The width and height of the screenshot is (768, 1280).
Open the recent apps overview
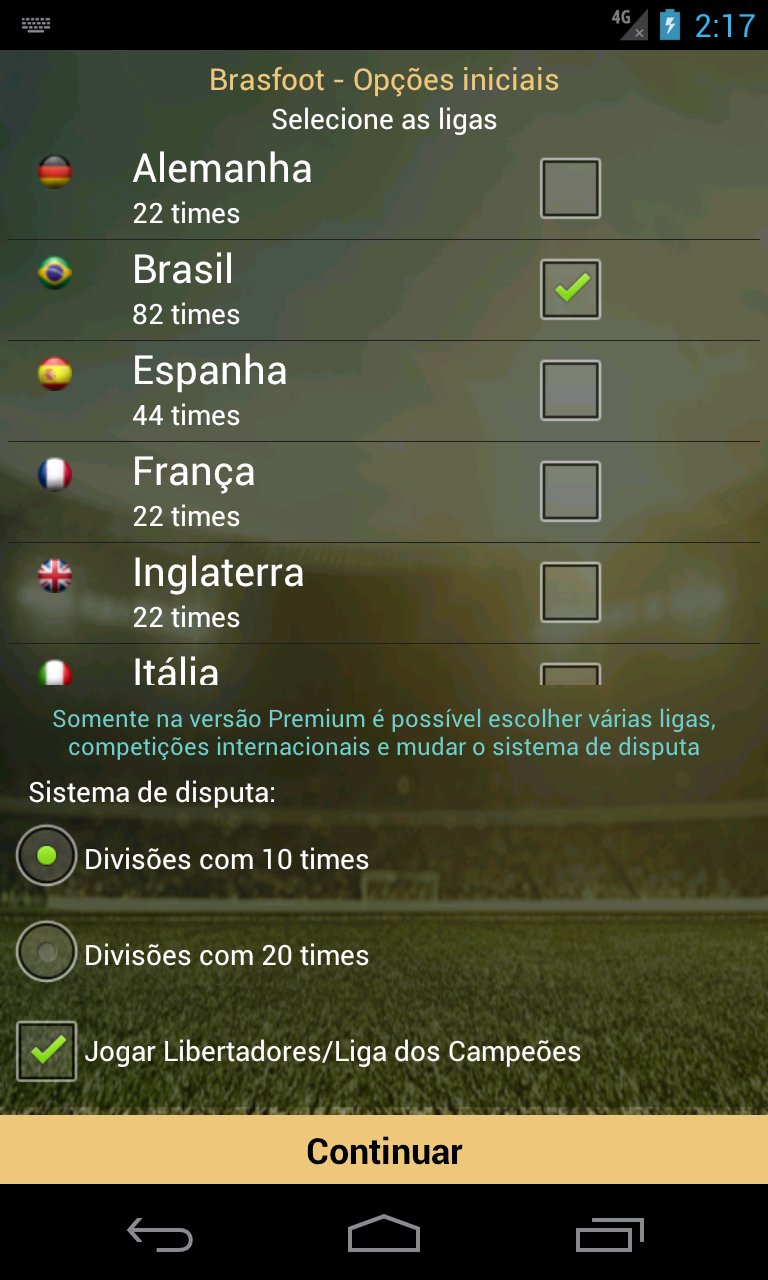click(610, 1235)
